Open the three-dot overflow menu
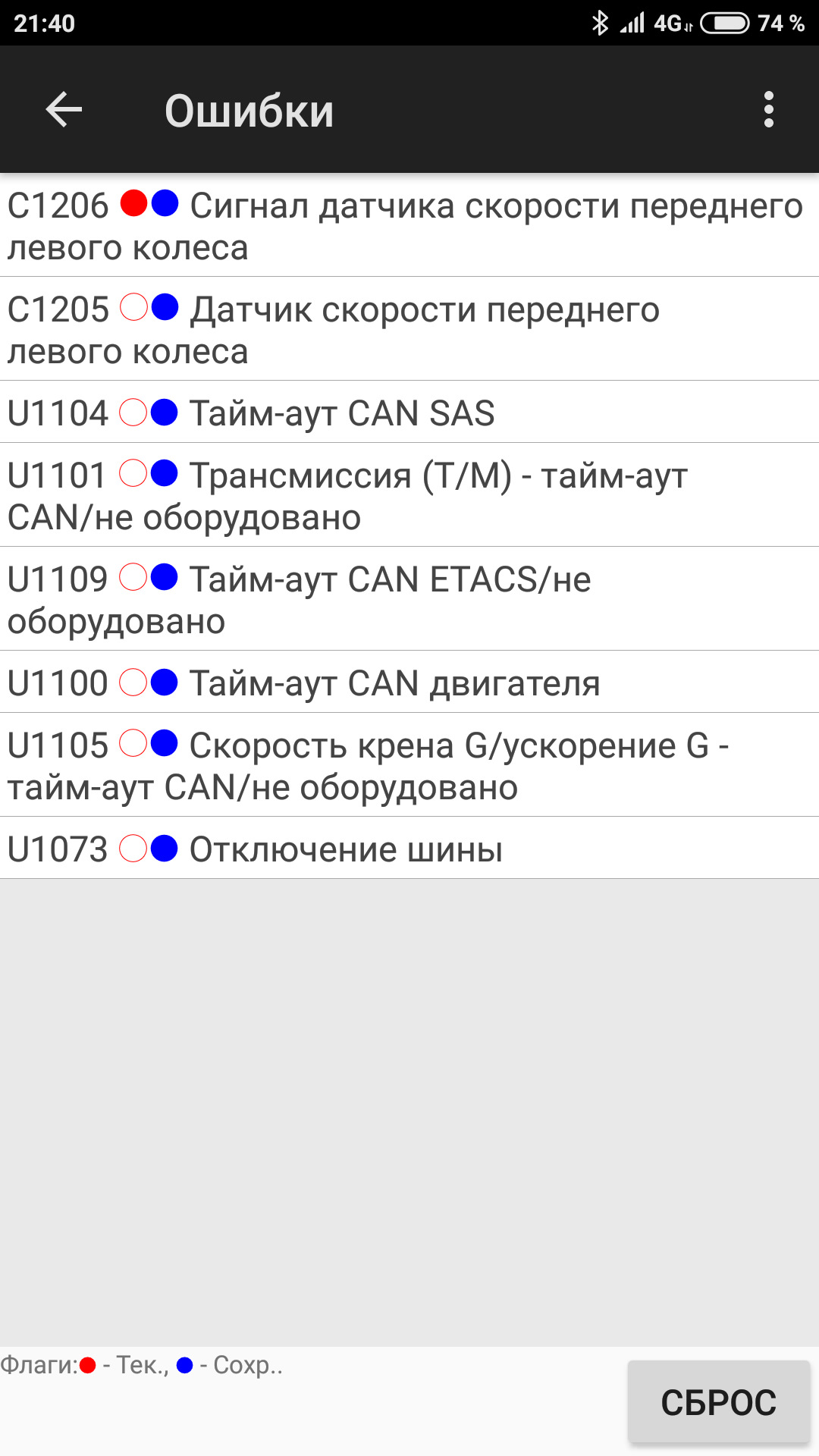 [768, 110]
